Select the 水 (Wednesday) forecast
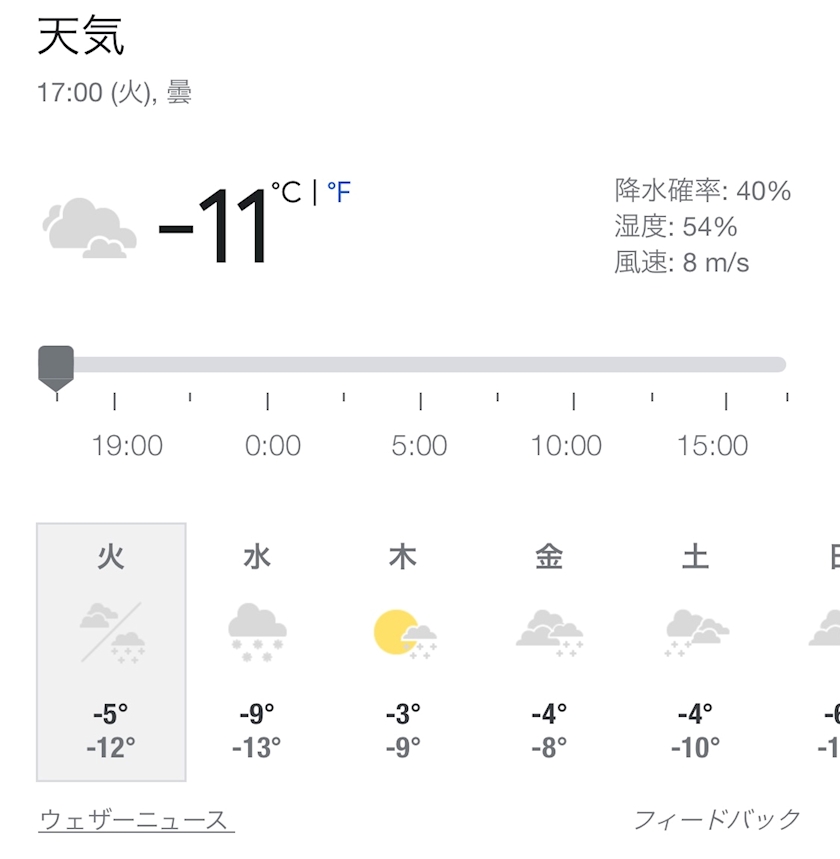This screenshot has height=859, width=840. [x=257, y=652]
